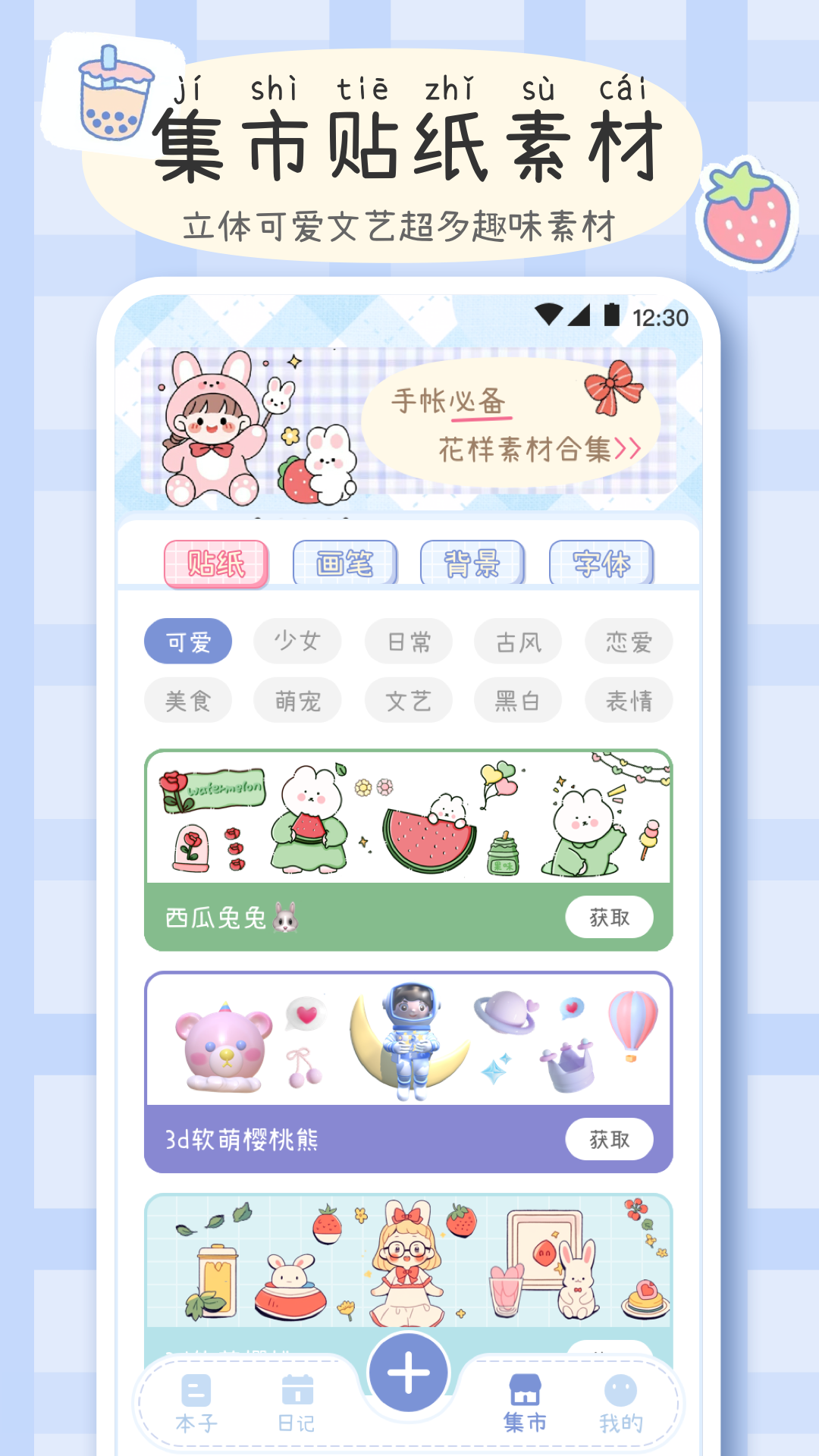Switch to the 画笔 brush tab
This screenshot has width=819, height=1456.
(x=347, y=564)
